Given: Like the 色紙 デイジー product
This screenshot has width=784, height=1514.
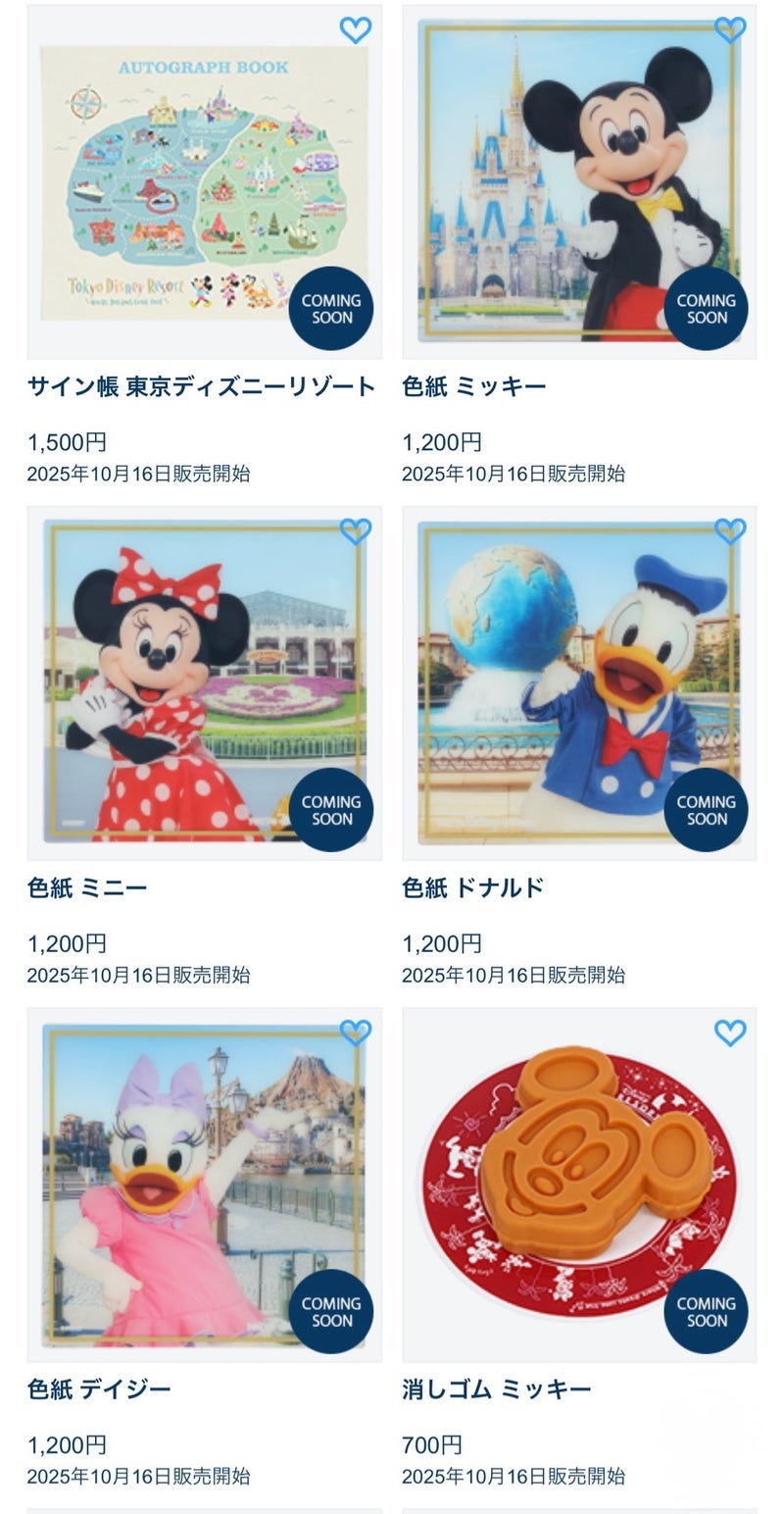Looking at the screenshot, I should (355, 1033).
